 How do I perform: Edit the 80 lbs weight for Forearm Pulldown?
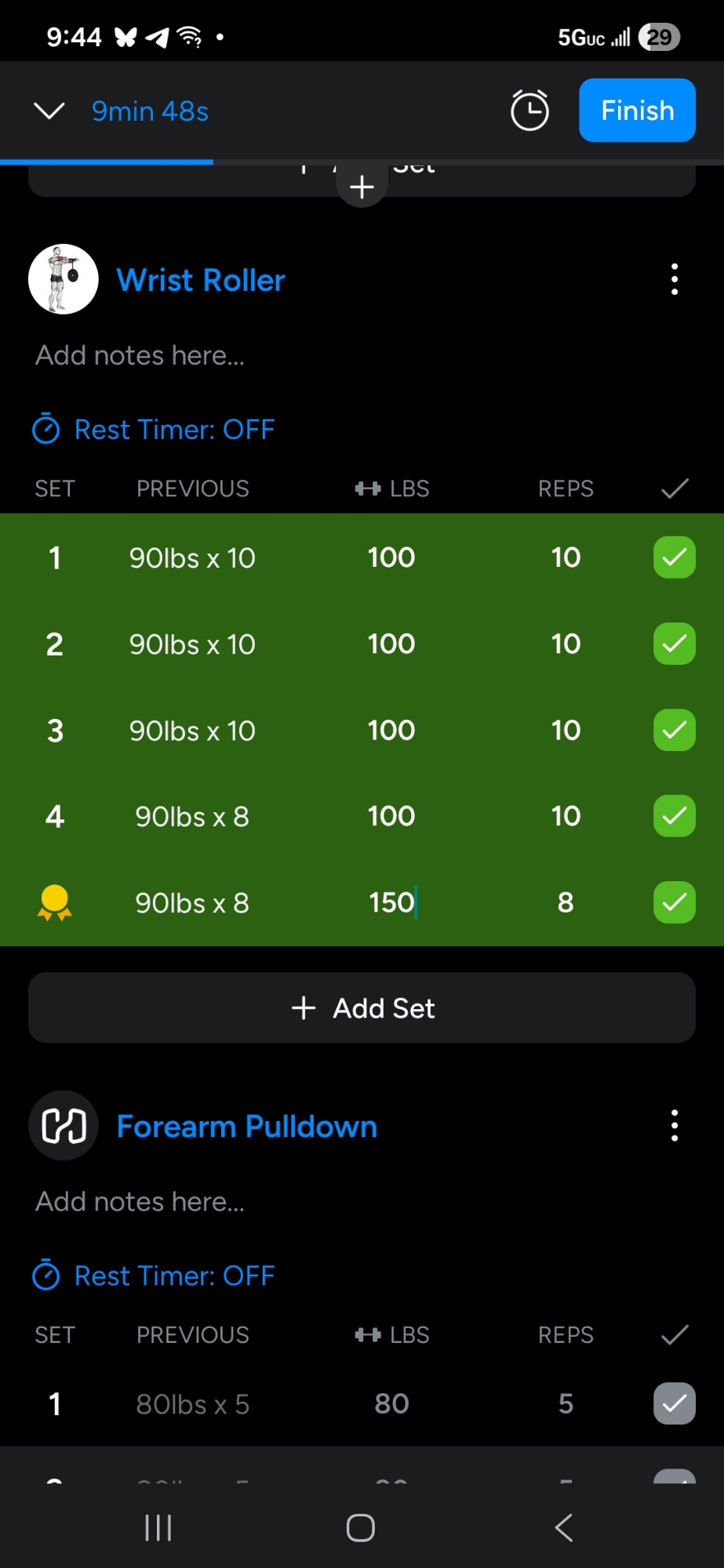(x=391, y=1403)
